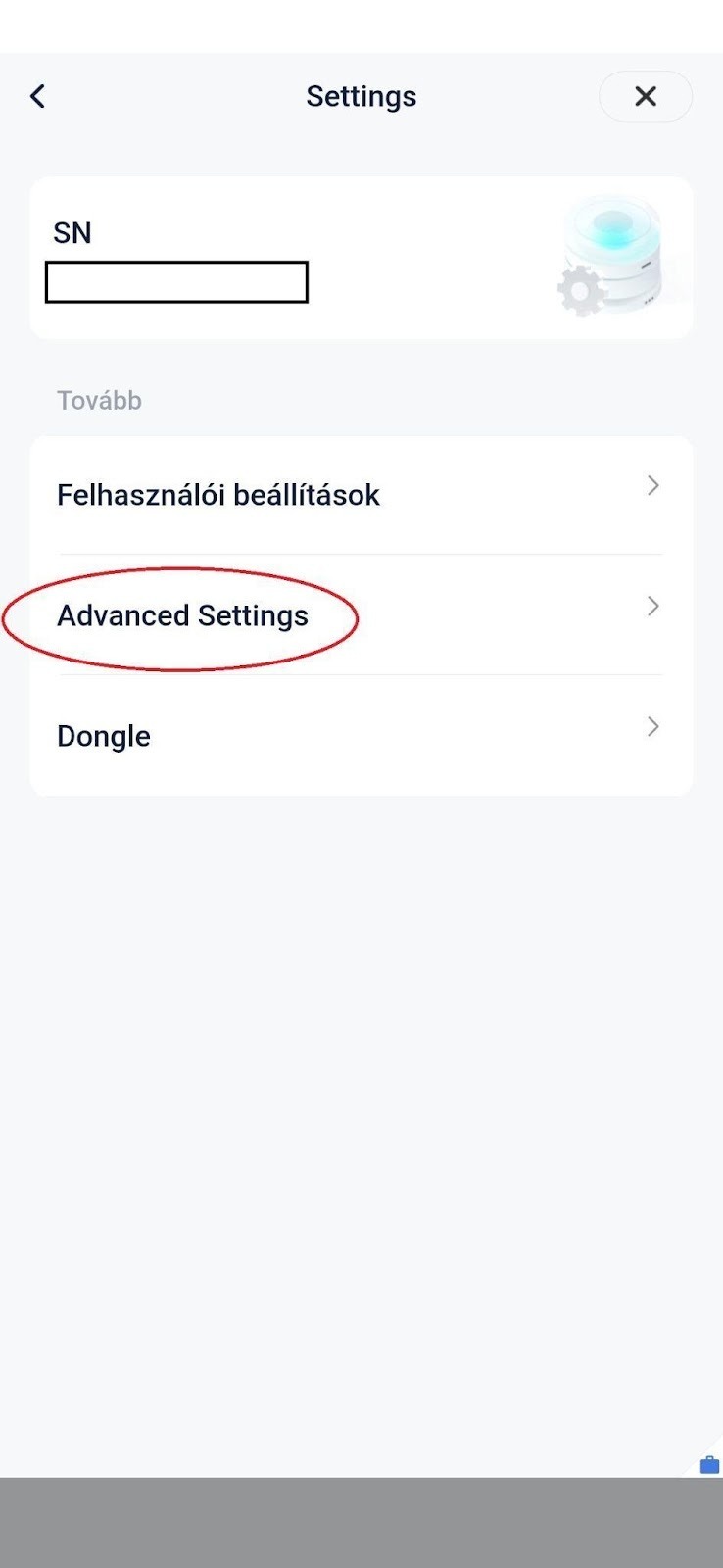
Task: Open Felhasználói beállítások
Action: pos(361,495)
